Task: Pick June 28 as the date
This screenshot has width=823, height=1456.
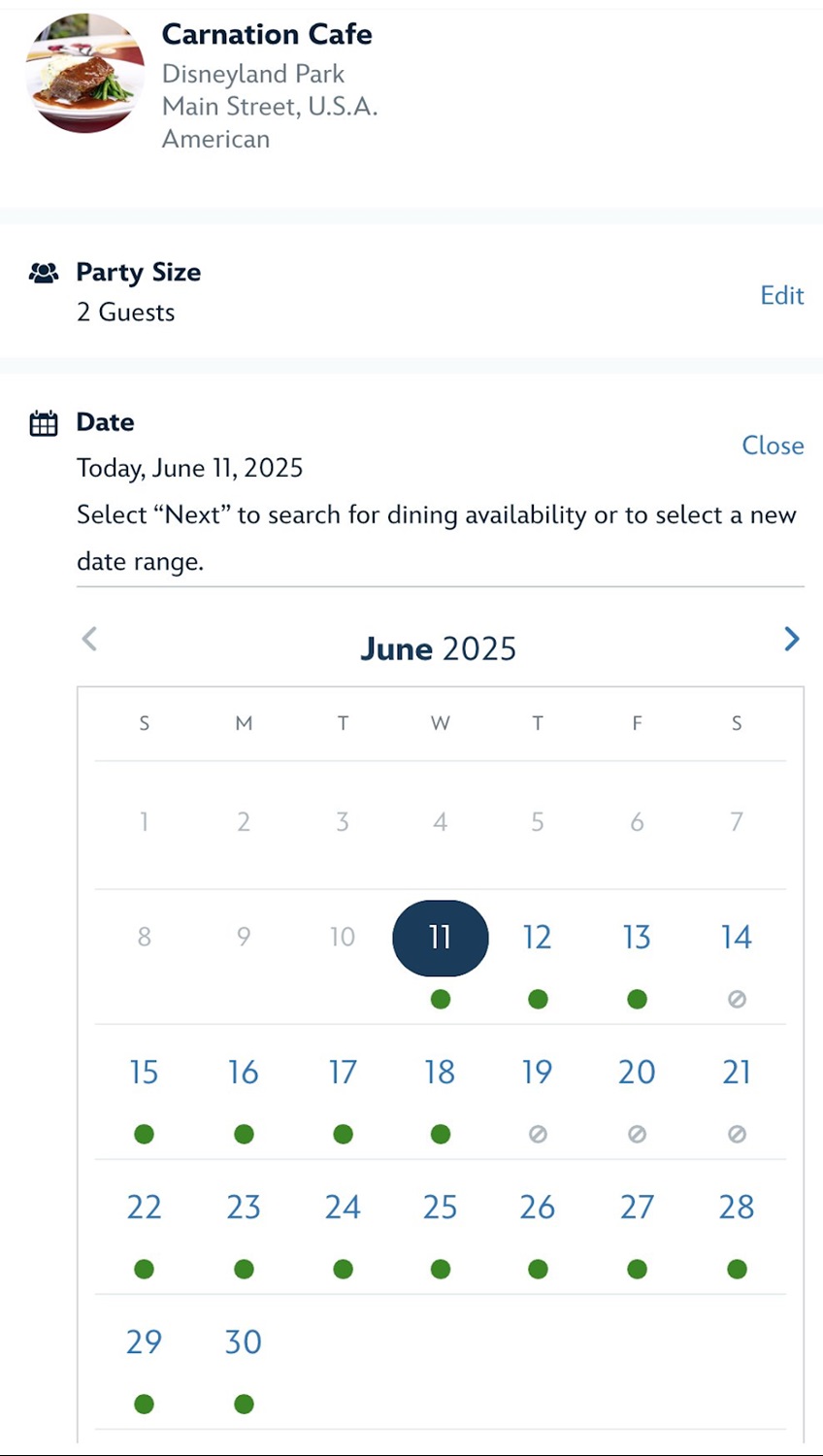Action: click(737, 1208)
